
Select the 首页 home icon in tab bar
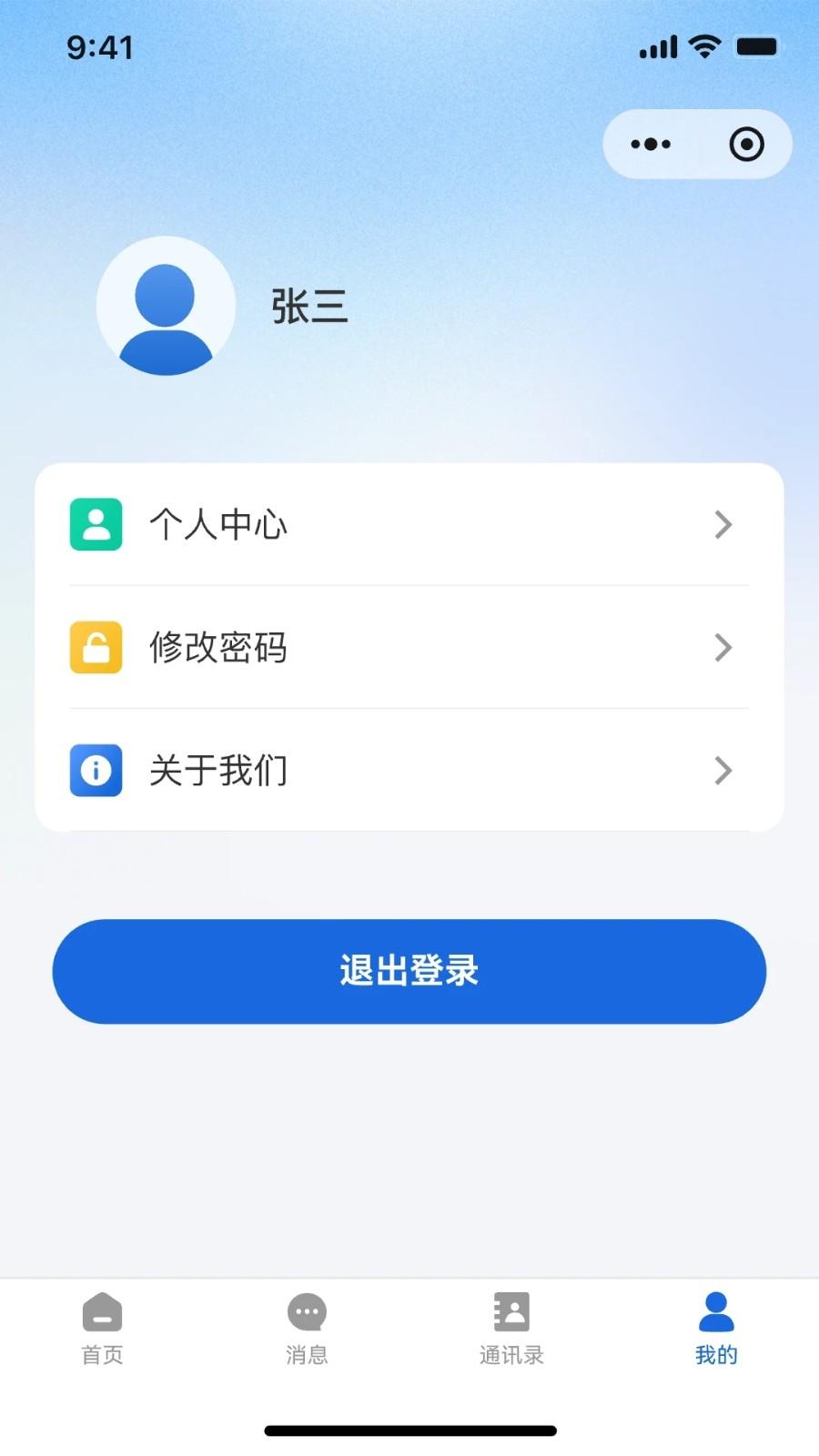pyautogui.click(x=101, y=1313)
